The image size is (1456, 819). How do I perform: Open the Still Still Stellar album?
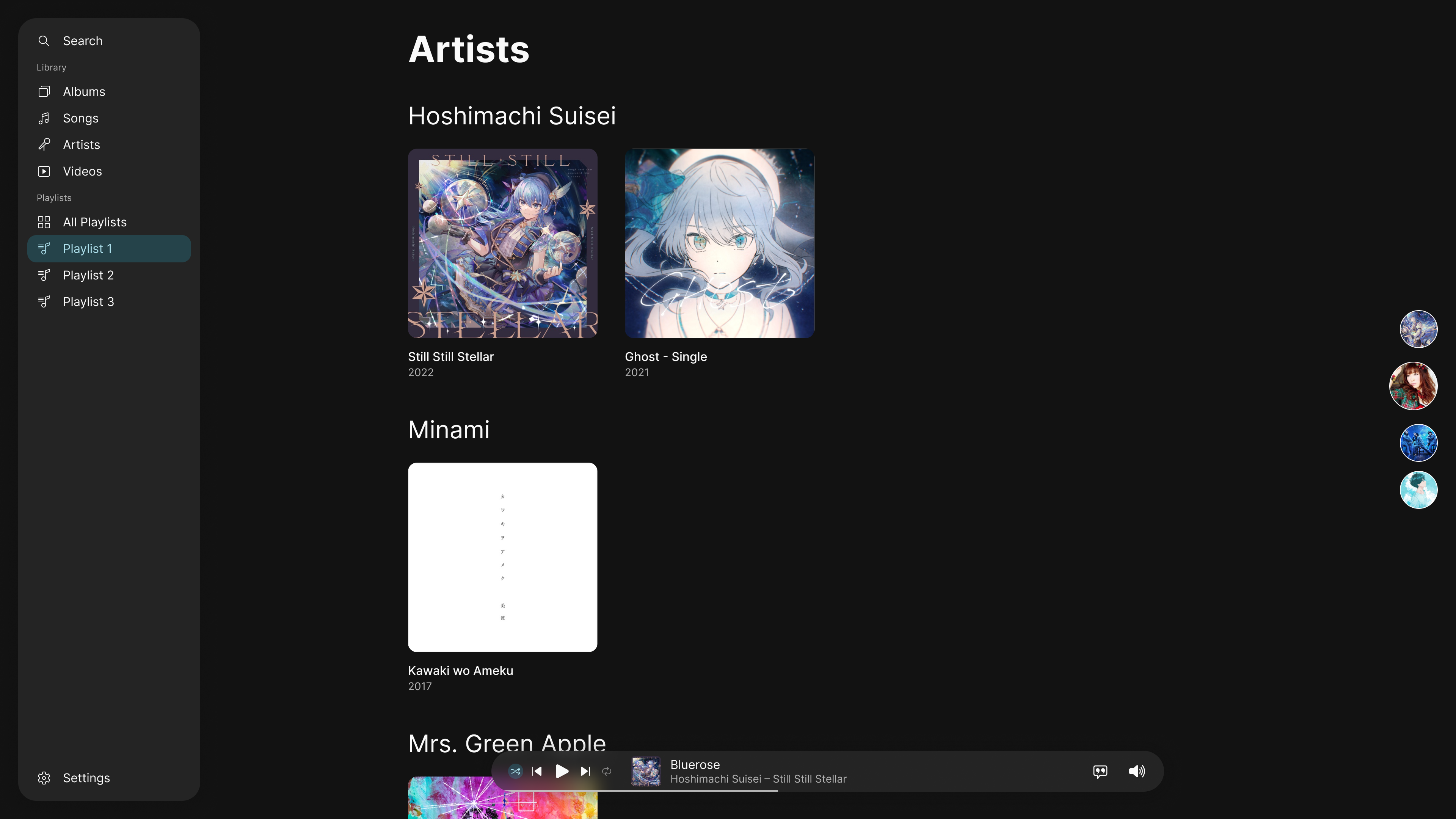coord(502,243)
